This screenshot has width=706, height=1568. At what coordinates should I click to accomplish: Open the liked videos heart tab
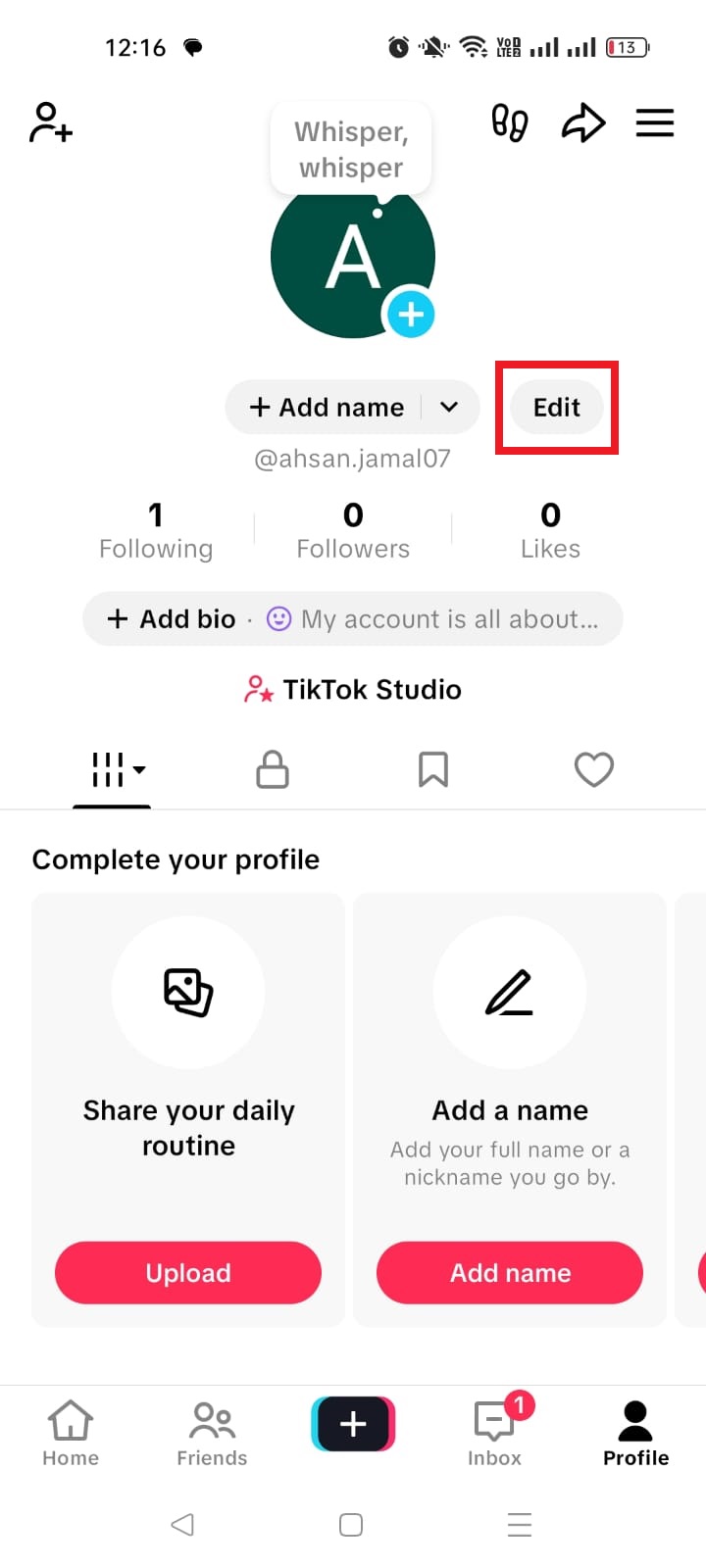coord(594,770)
